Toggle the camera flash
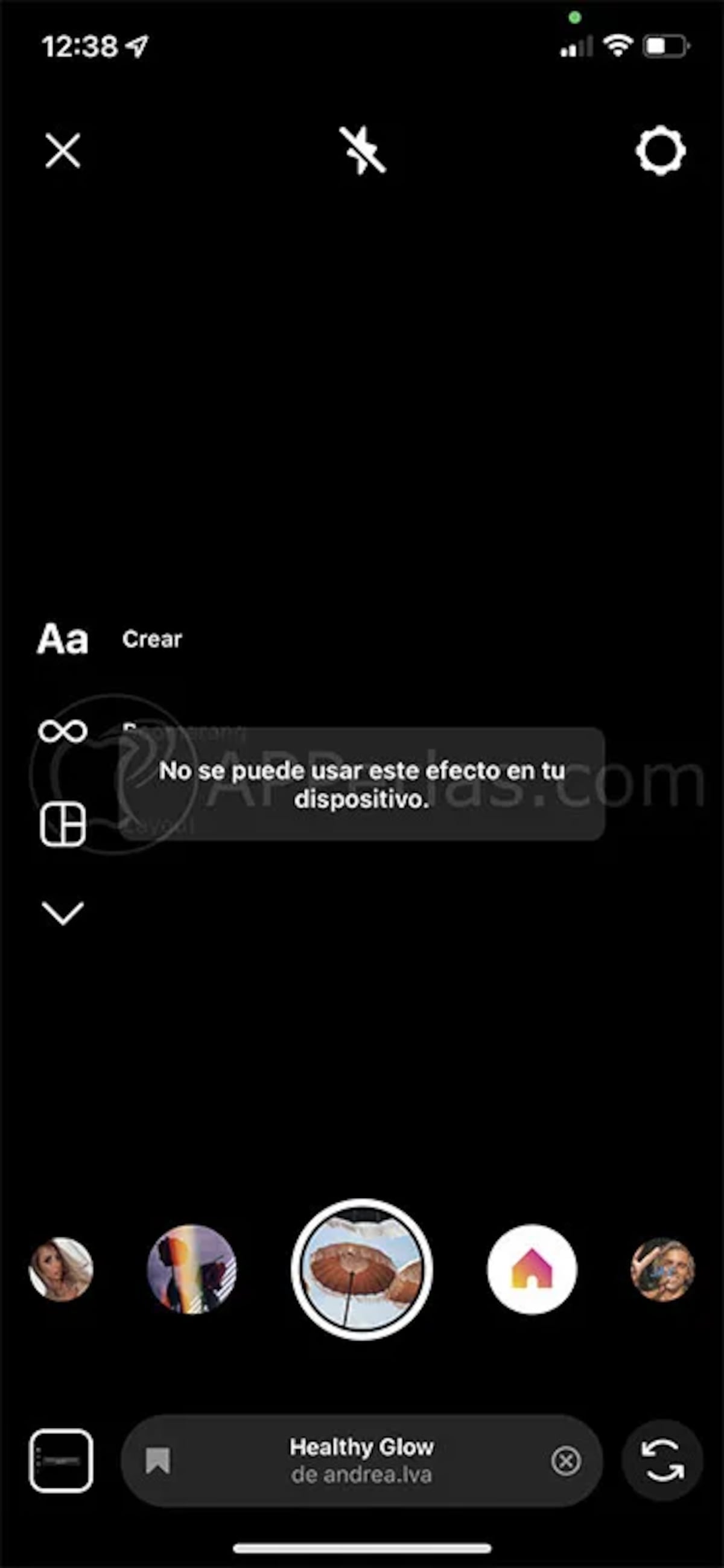The height and width of the screenshot is (1568, 724). [x=362, y=150]
